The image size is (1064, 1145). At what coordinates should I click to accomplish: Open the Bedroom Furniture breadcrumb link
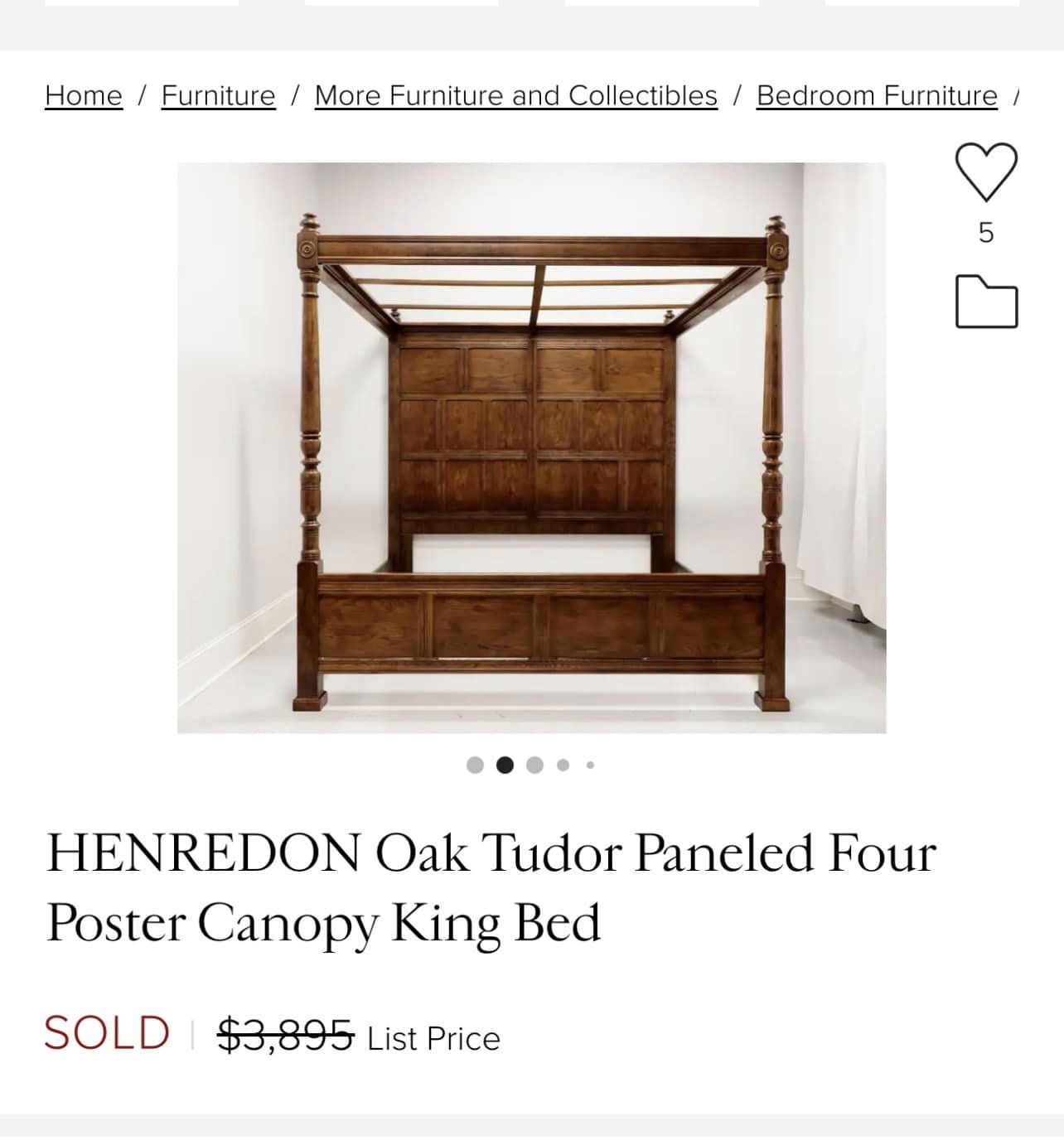(877, 96)
